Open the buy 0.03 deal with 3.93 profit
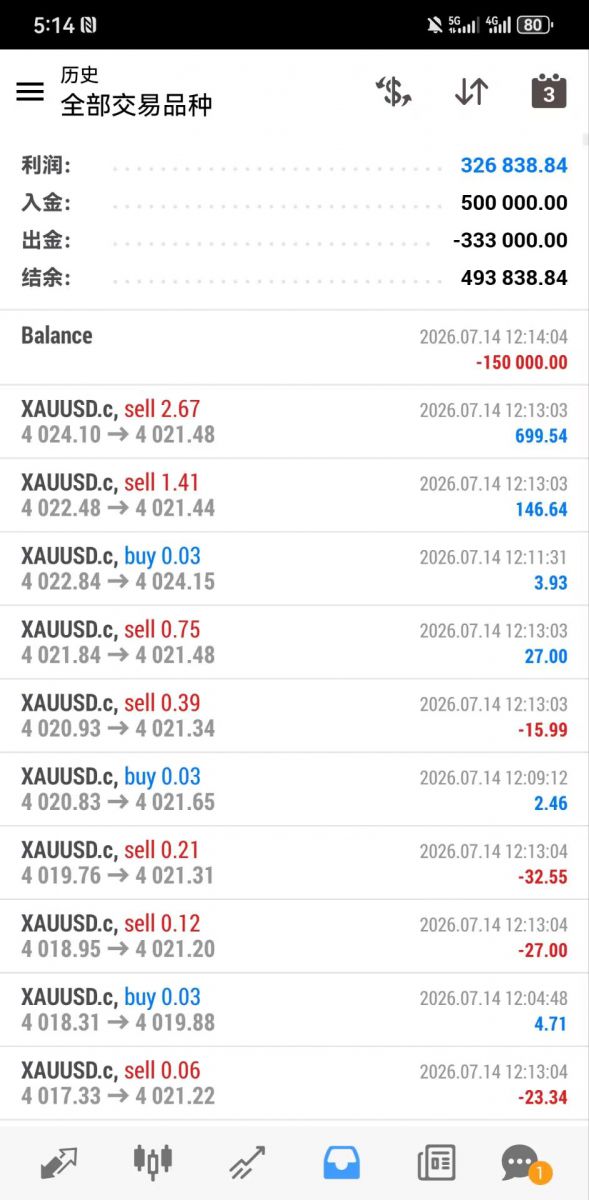Viewport: 589px width, 1200px height. pos(294,569)
